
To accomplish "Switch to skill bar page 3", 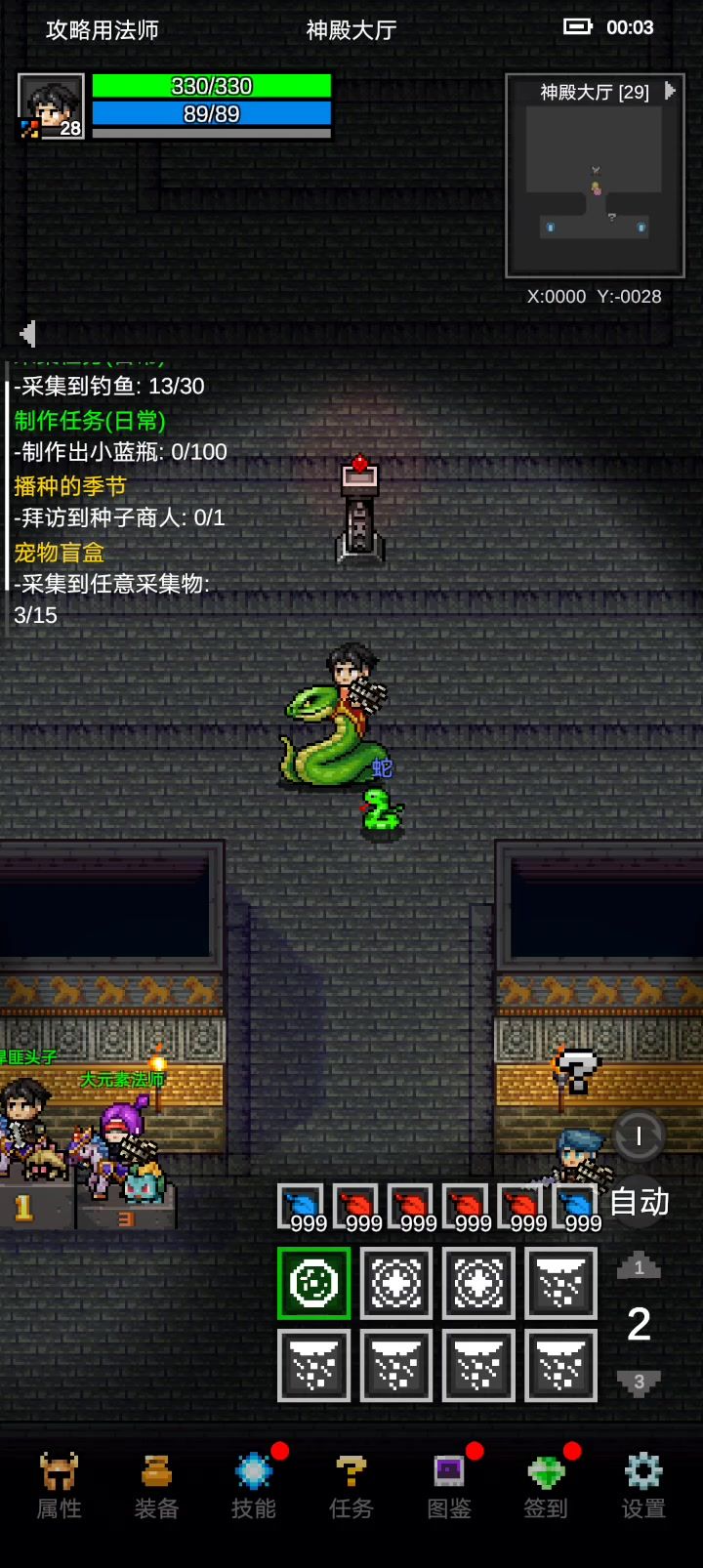I will click(639, 1382).
